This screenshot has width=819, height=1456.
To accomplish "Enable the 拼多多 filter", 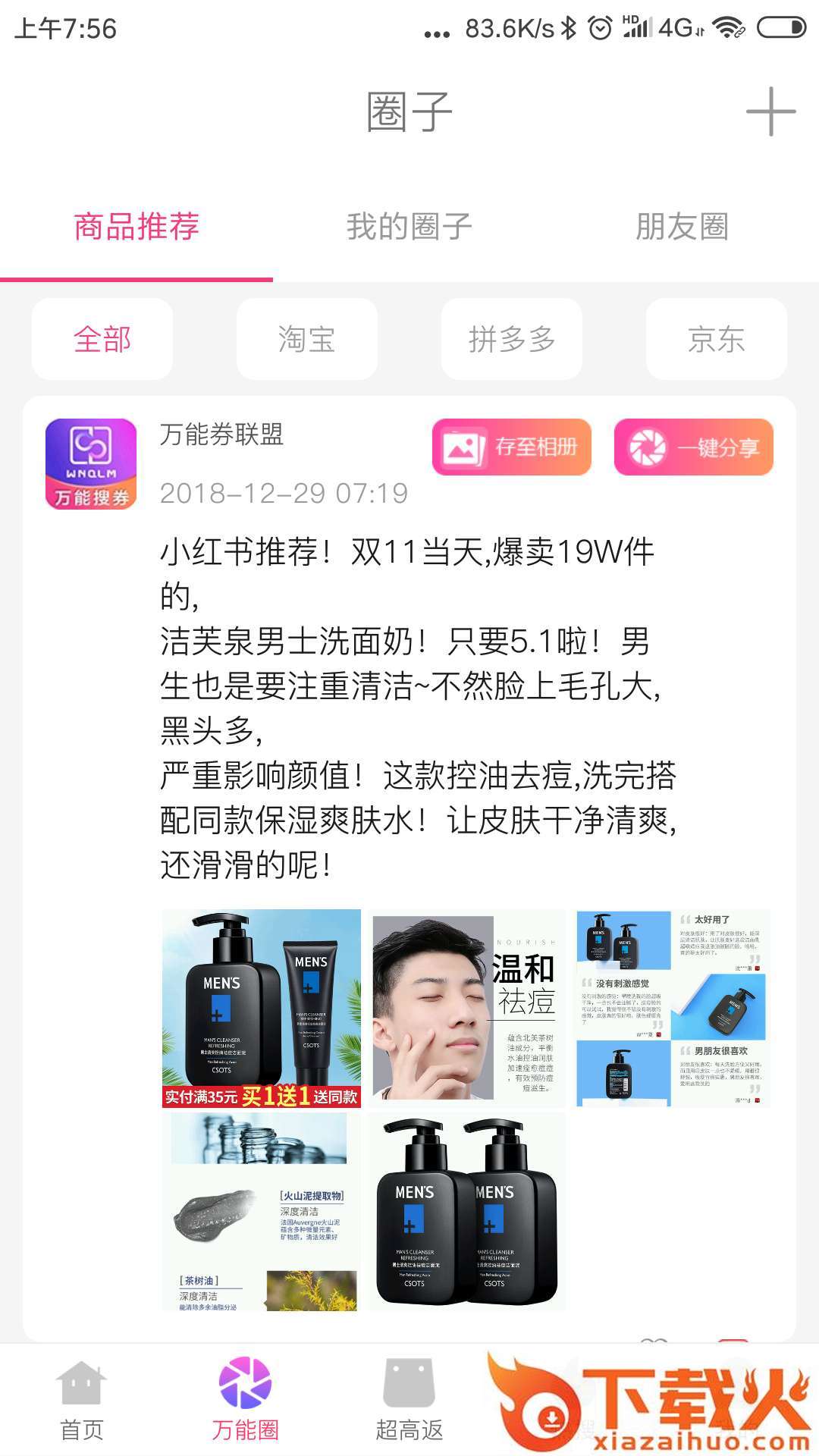I will coord(511,339).
